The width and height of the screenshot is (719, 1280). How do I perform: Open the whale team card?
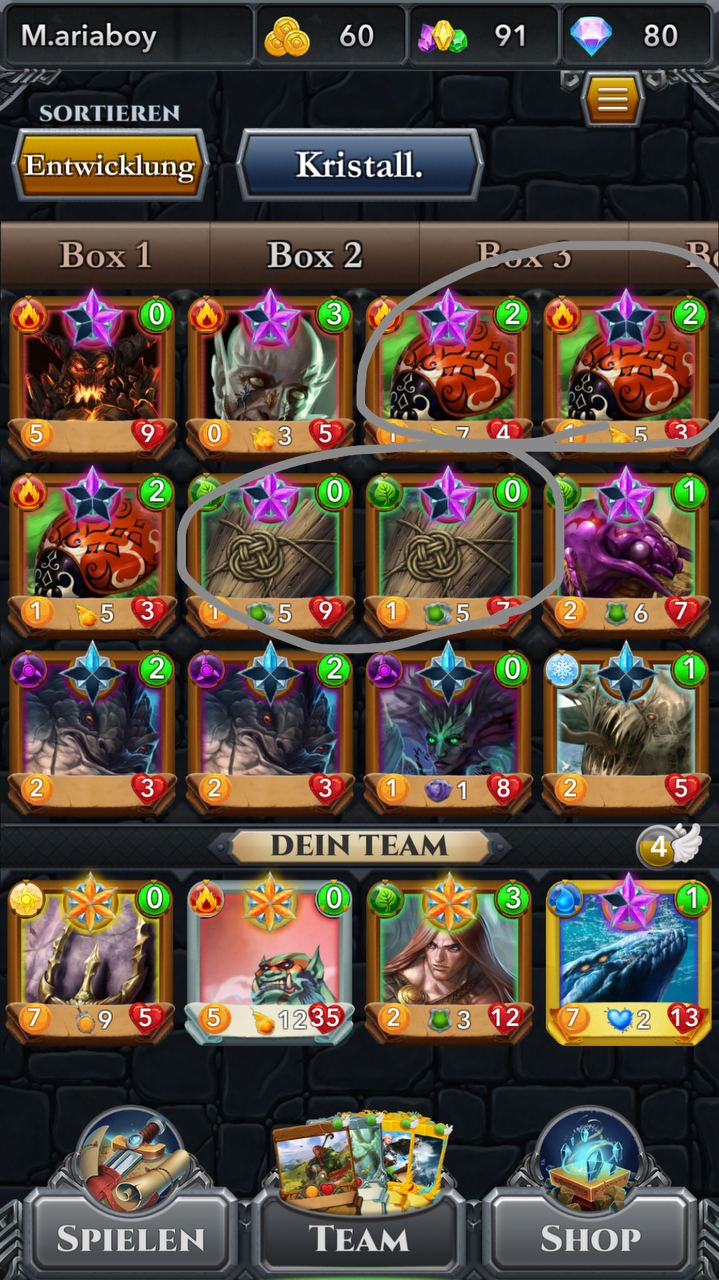coord(627,961)
